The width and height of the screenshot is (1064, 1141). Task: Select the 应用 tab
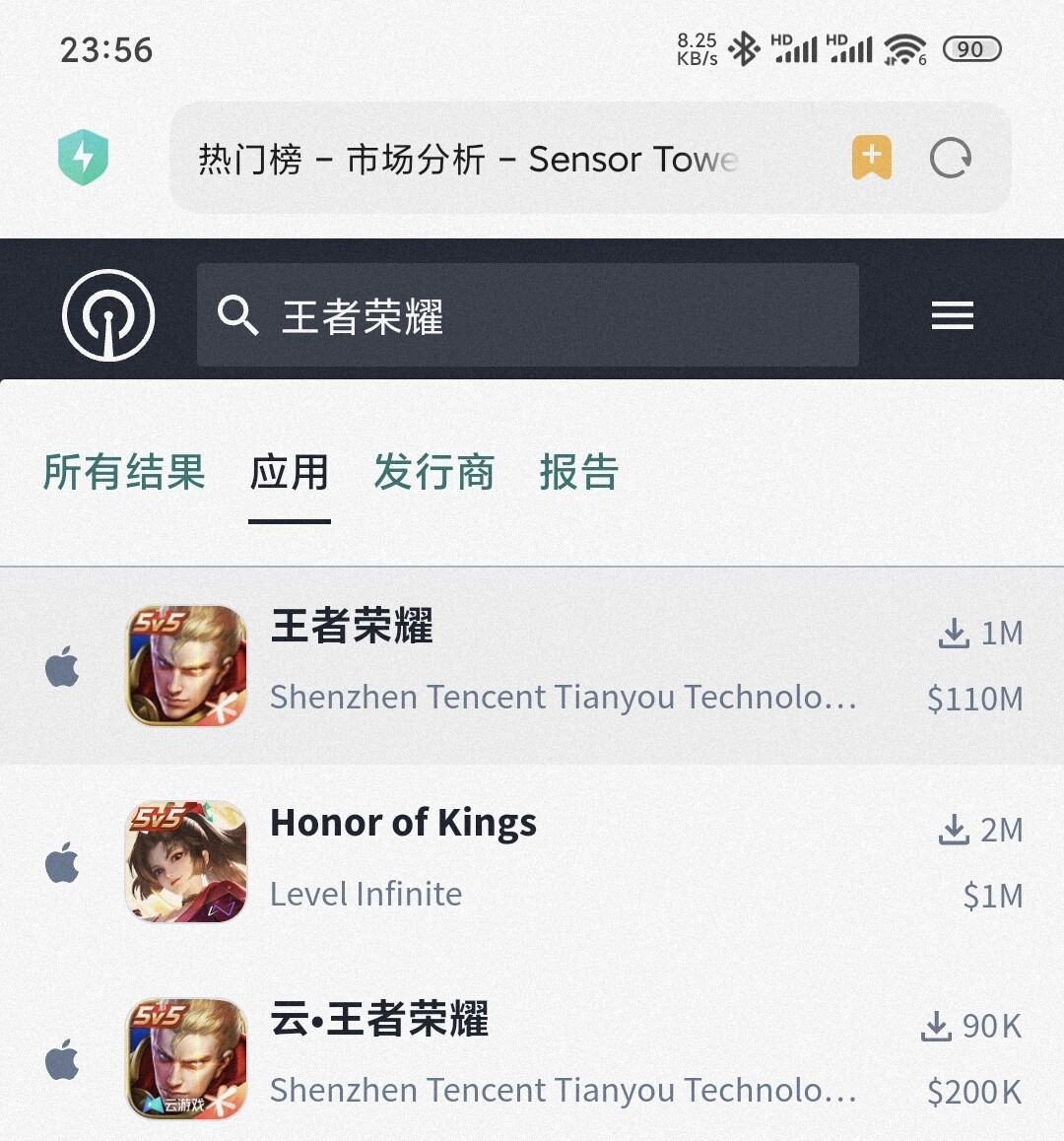tap(289, 473)
